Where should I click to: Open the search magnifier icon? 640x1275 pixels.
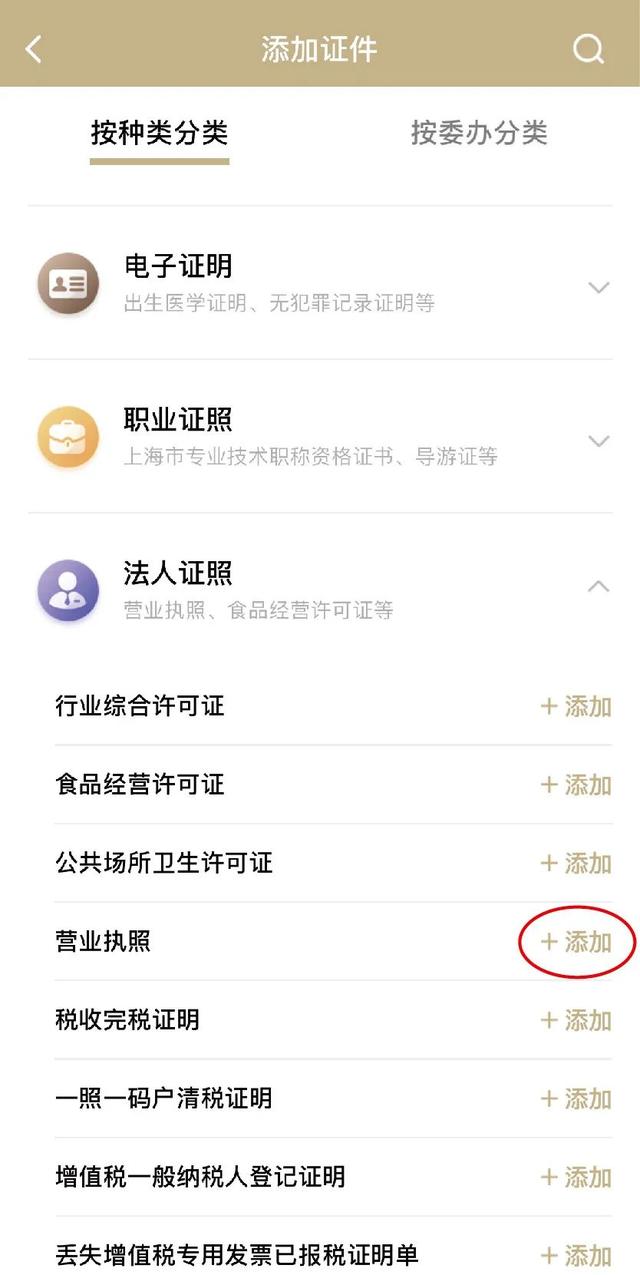588,49
